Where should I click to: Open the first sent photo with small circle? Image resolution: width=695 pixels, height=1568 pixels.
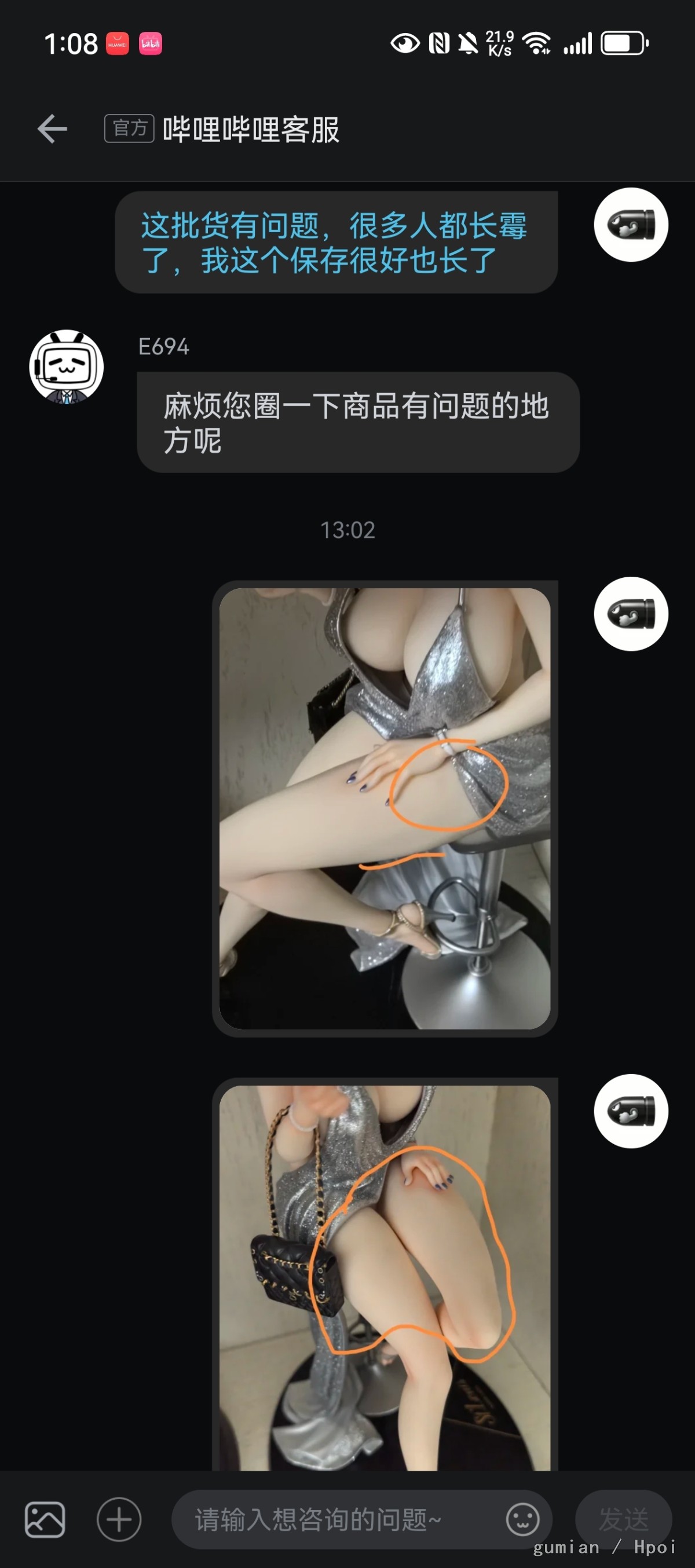point(385,808)
